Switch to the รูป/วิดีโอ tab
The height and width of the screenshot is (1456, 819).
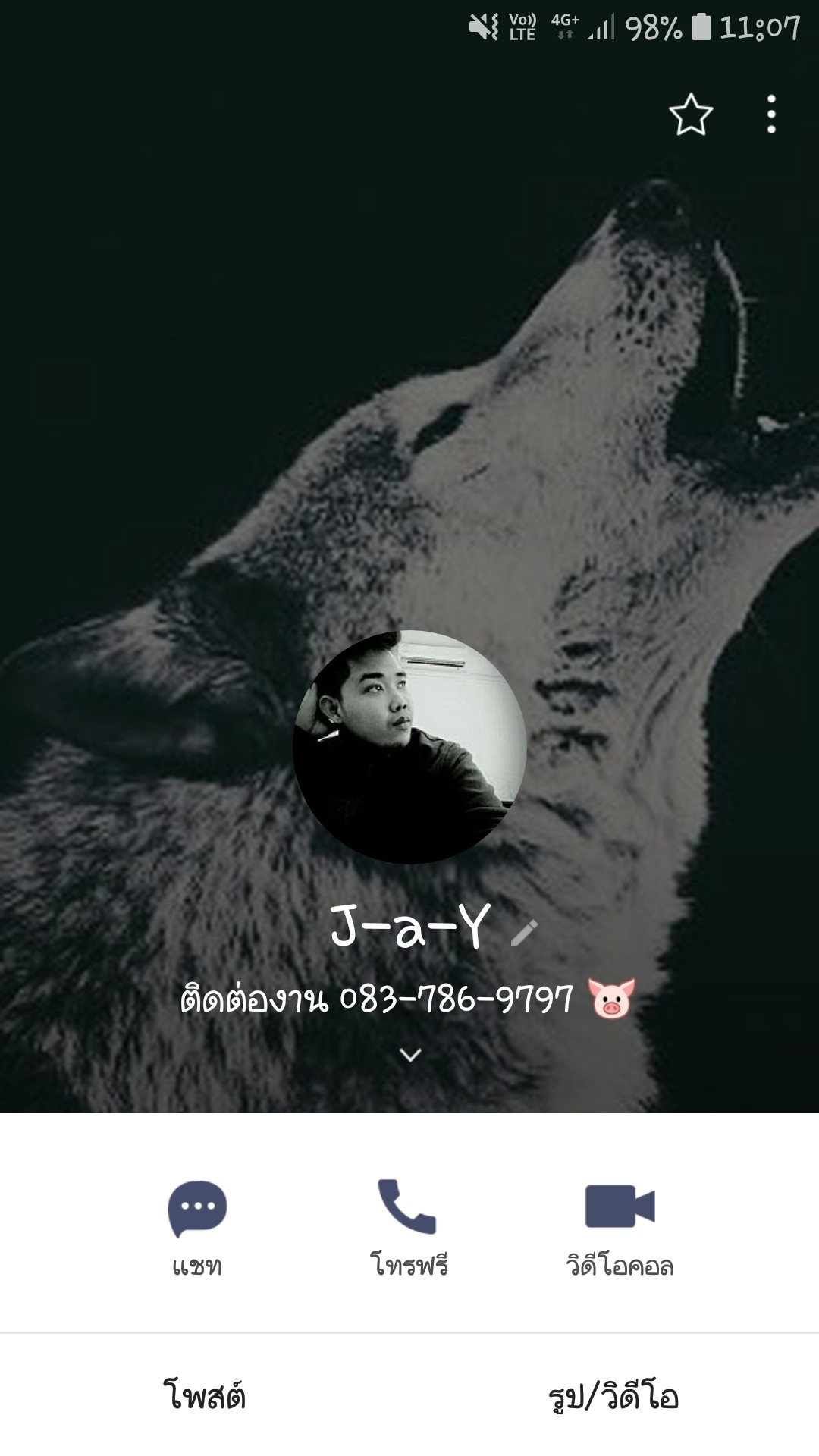[613, 1396]
